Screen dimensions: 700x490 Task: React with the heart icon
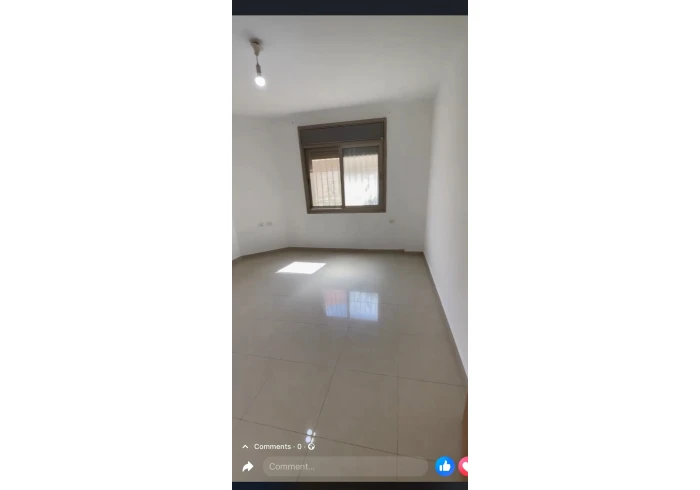point(464,466)
